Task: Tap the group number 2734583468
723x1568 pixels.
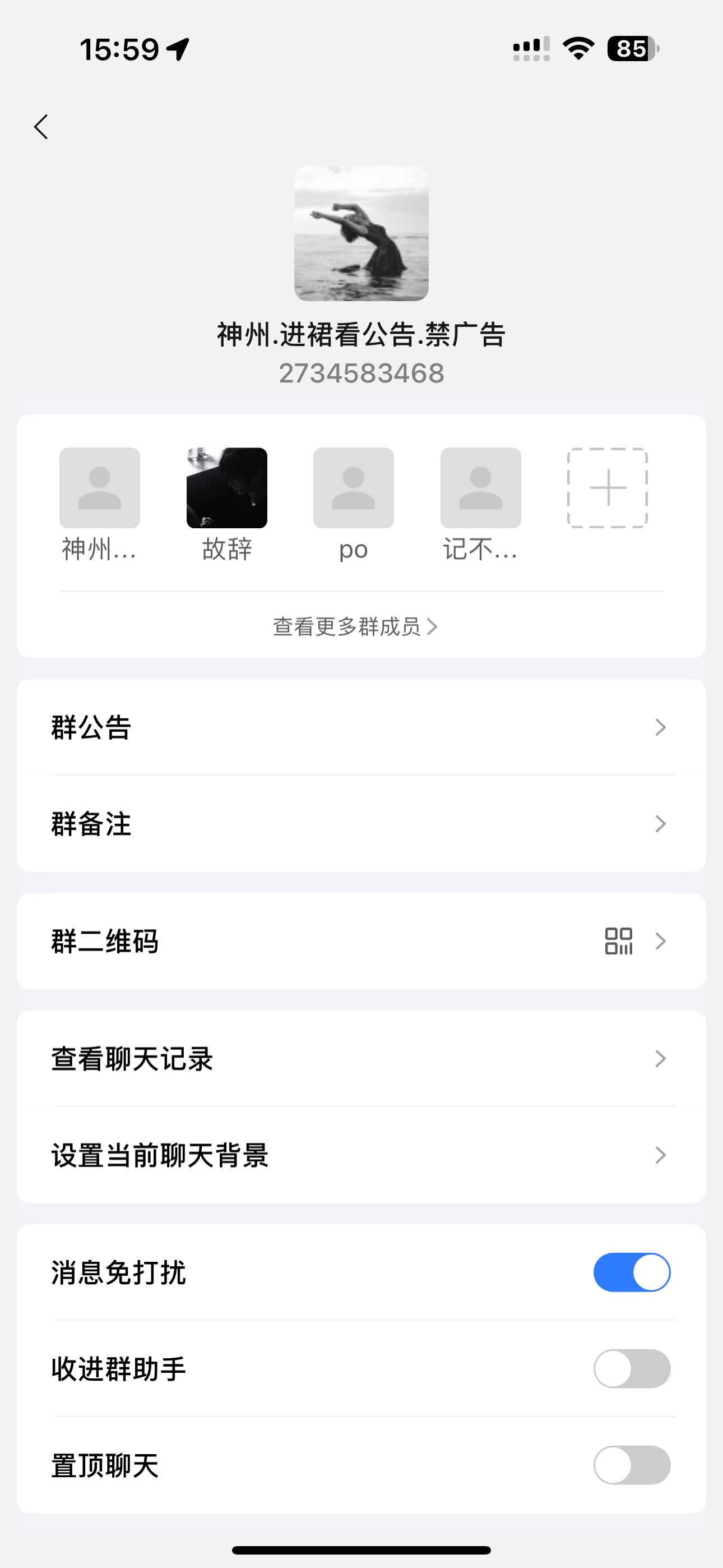Action: click(x=361, y=373)
